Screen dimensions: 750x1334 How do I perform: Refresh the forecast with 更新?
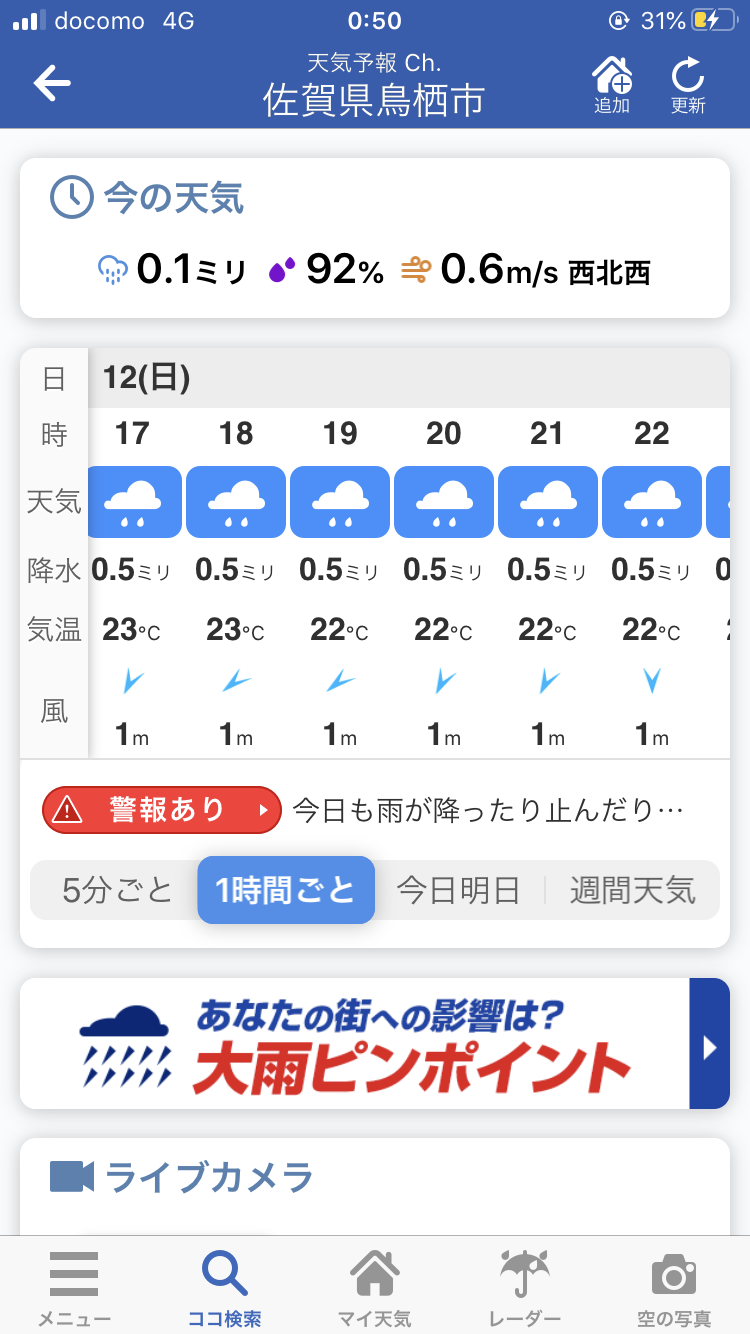click(x=688, y=85)
